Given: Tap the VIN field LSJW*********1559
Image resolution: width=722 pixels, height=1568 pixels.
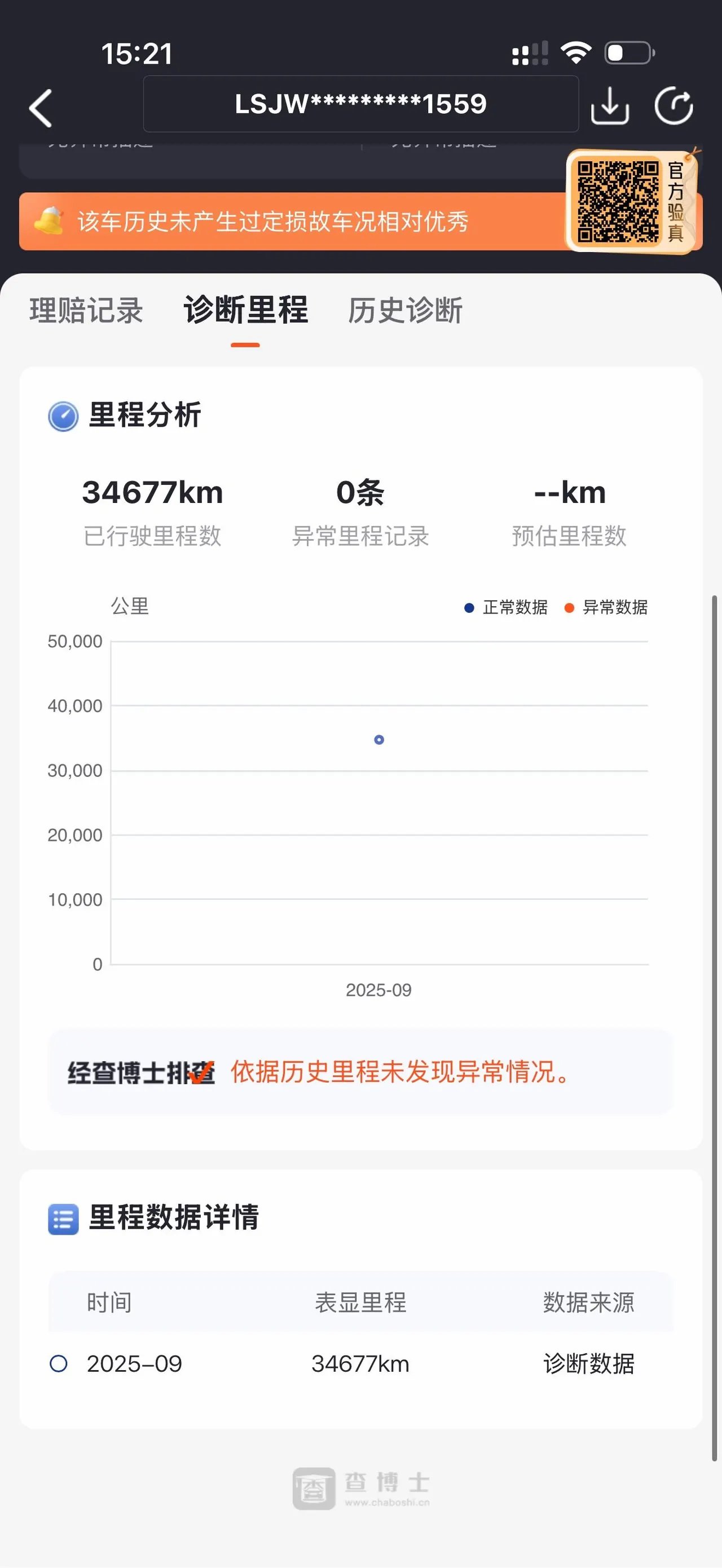Looking at the screenshot, I should pyautogui.click(x=360, y=104).
